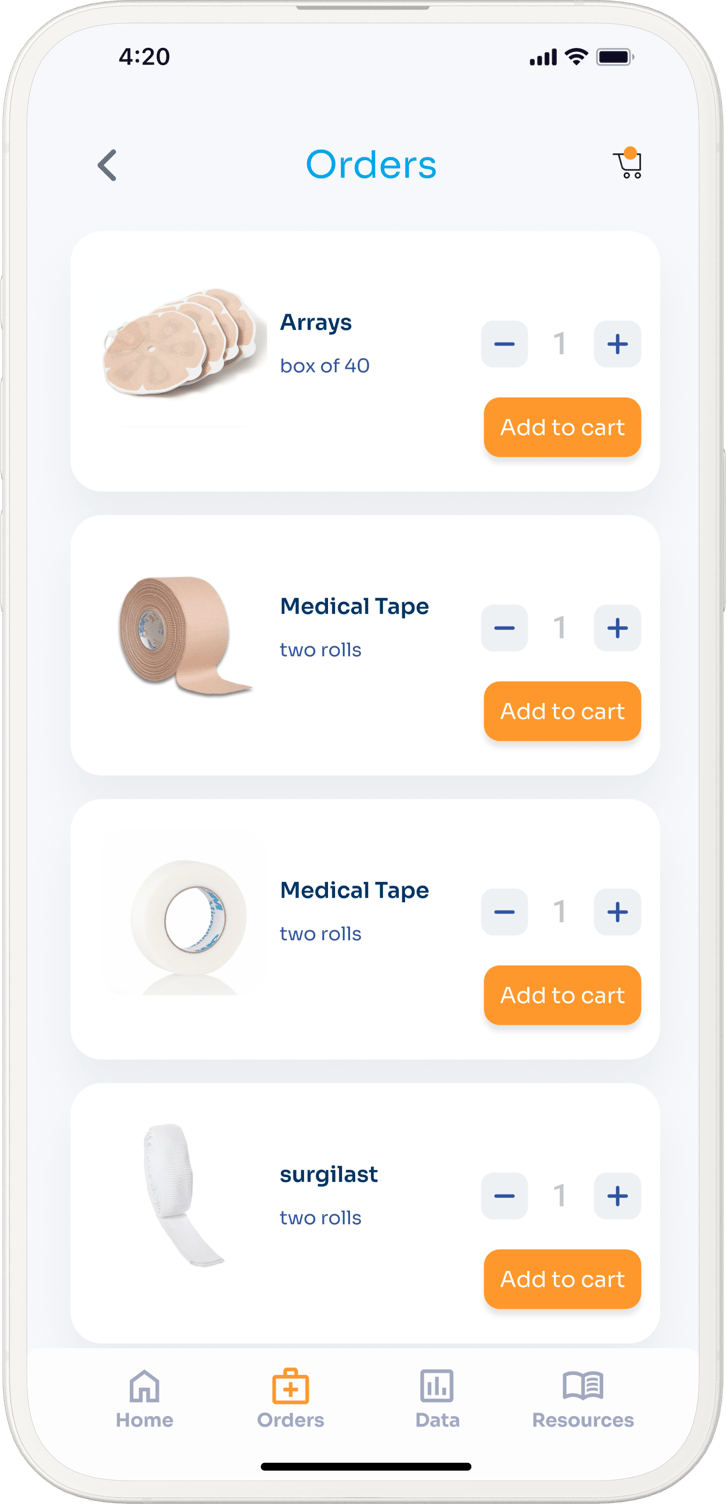Go back using the back arrow
726x1504 pixels.
coord(107,165)
